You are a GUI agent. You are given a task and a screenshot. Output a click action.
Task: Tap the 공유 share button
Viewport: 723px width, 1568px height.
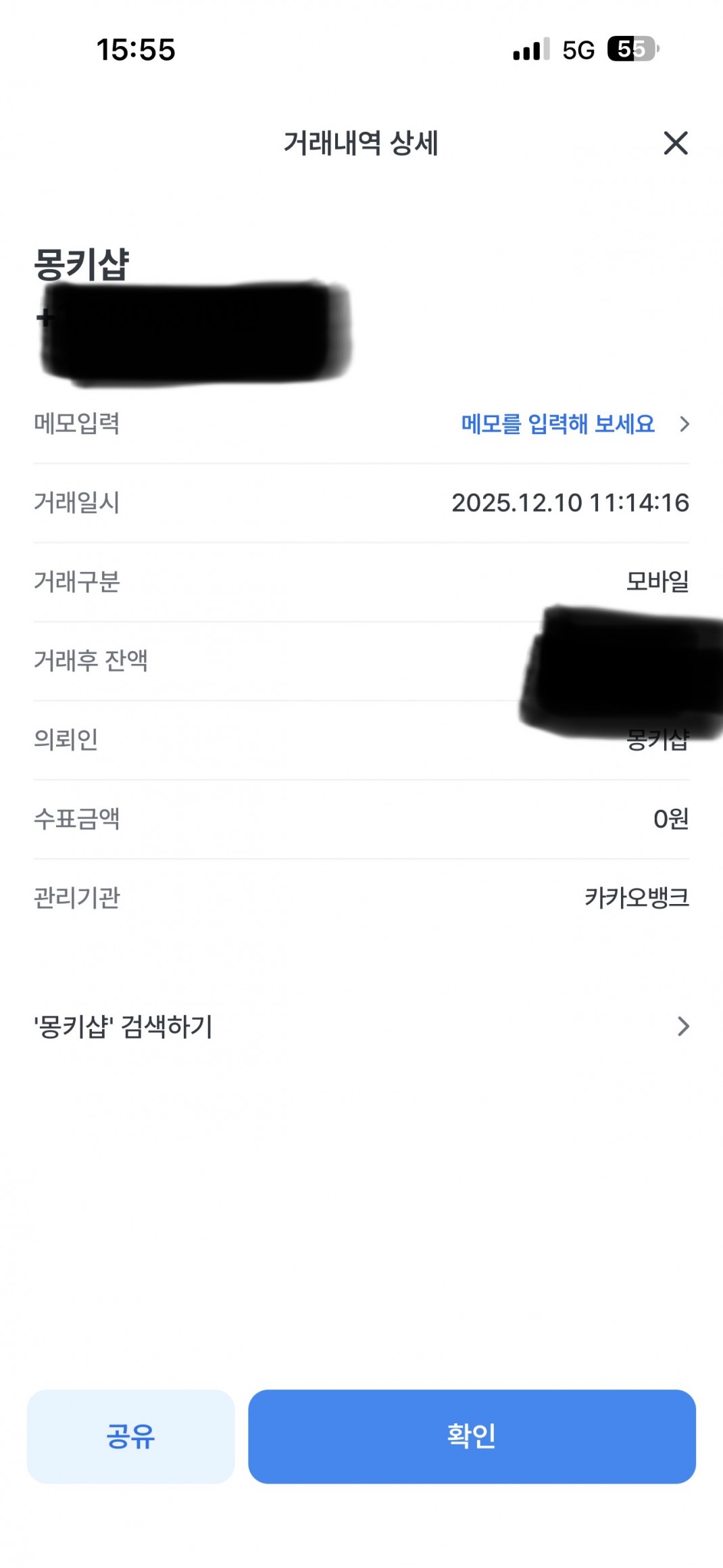[x=130, y=1436]
